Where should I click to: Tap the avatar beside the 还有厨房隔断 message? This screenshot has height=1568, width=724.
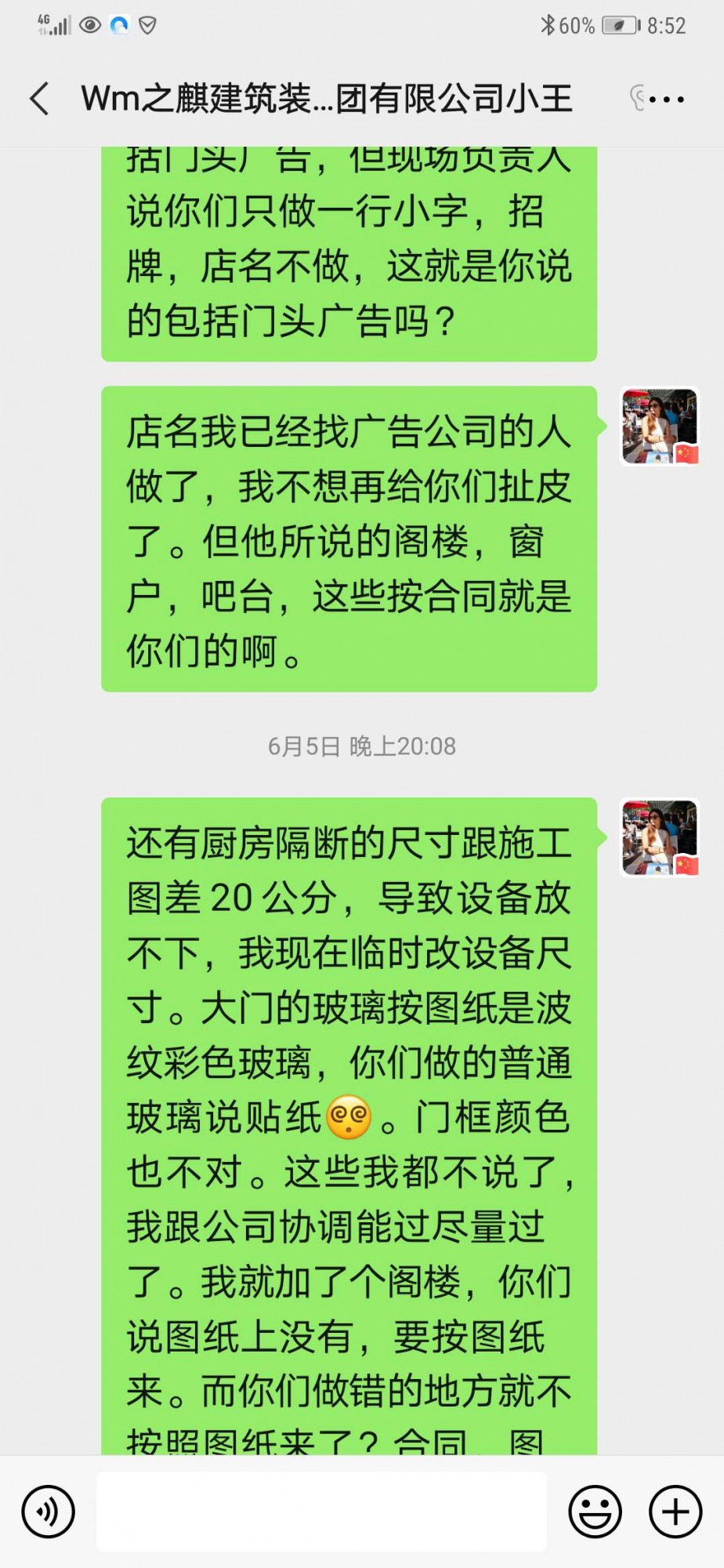tap(659, 837)
